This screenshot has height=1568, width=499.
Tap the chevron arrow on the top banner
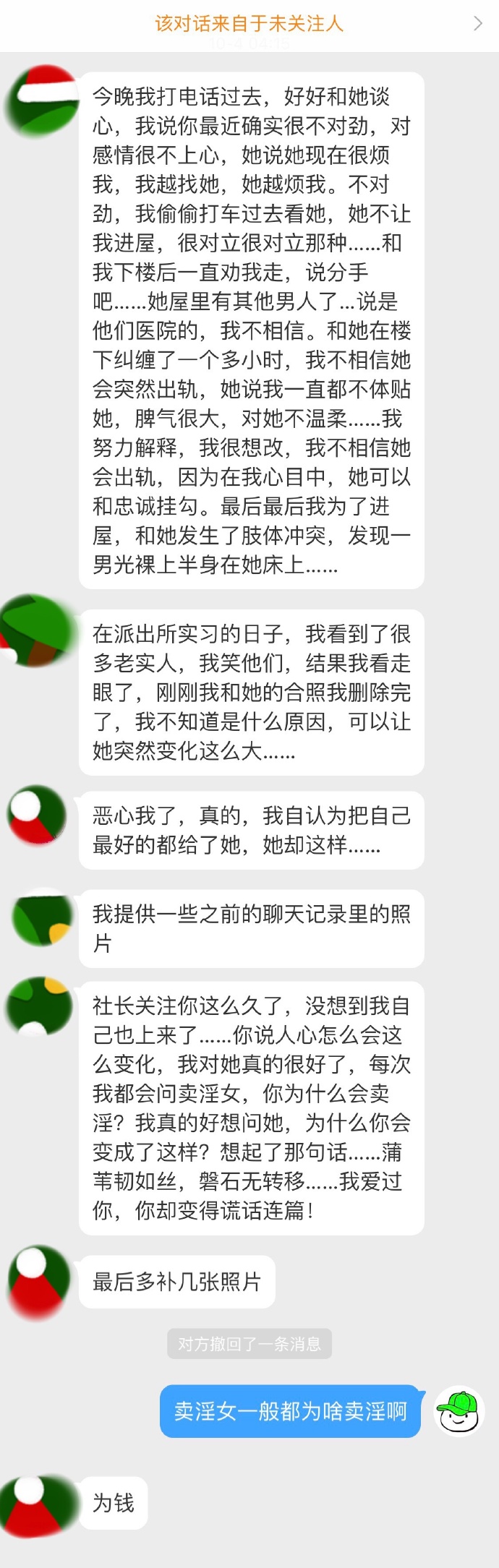coord(477,24)
